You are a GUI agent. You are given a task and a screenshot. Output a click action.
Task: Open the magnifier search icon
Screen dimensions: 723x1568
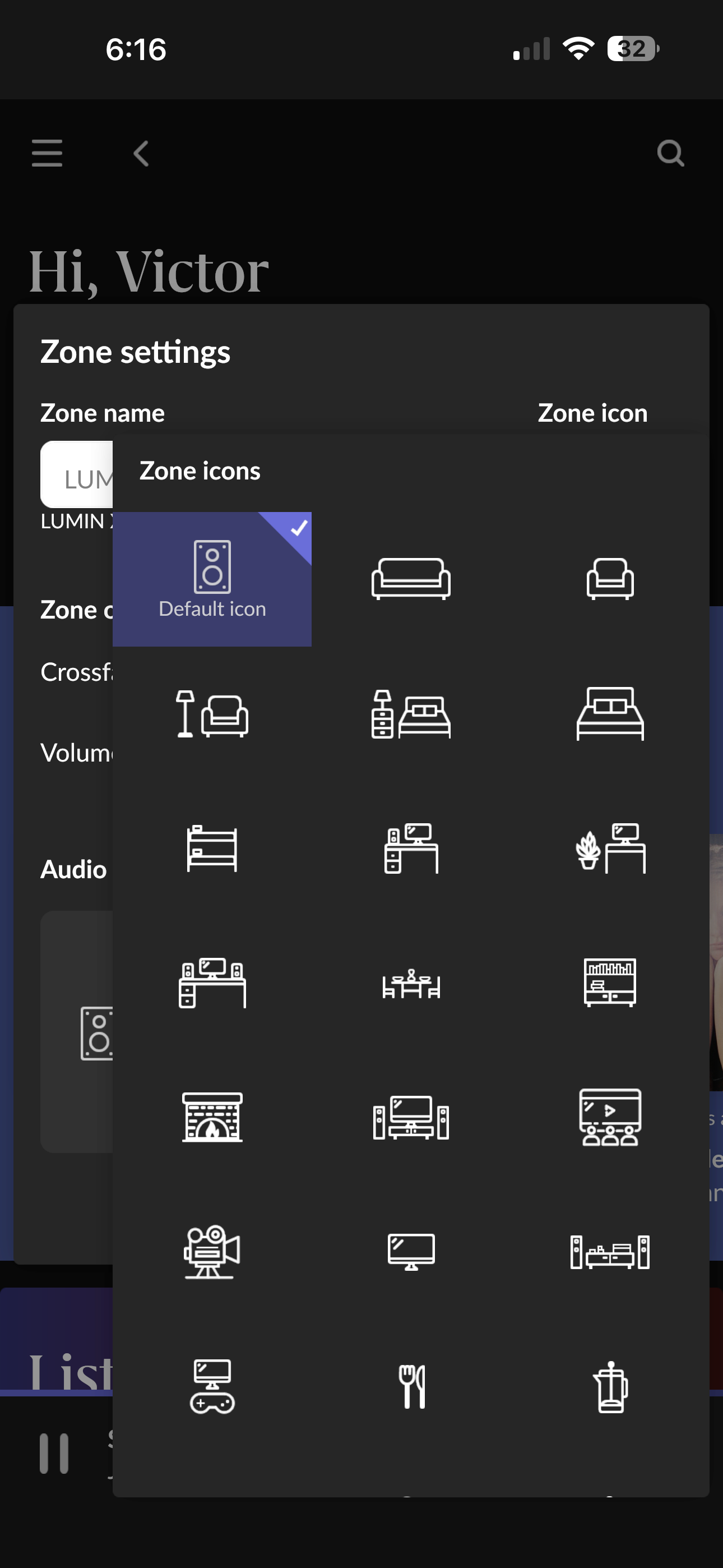tap(670, 153)
